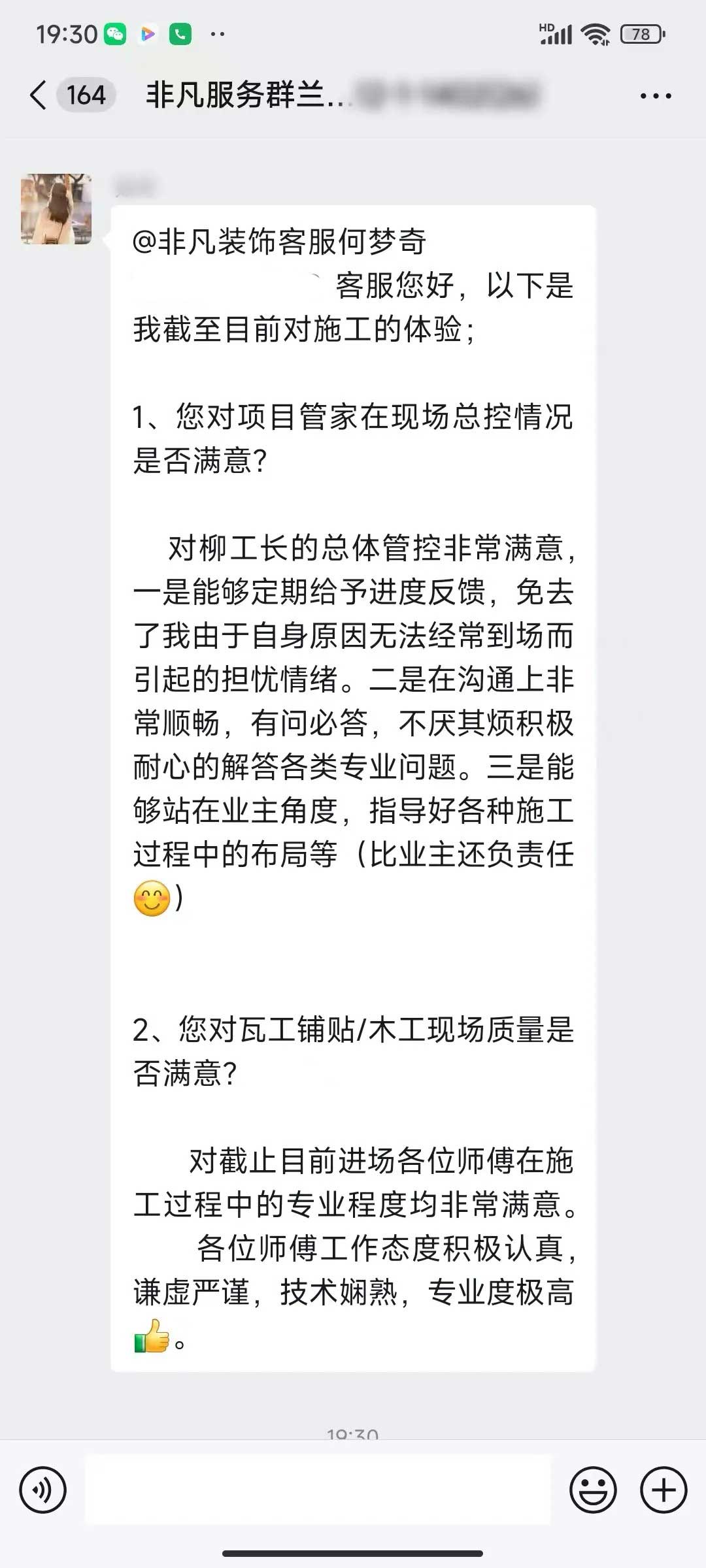Viewport: 706px width, 1568px height.
Task: Open the plus attachments menu
Action: tap(664, 1490)
